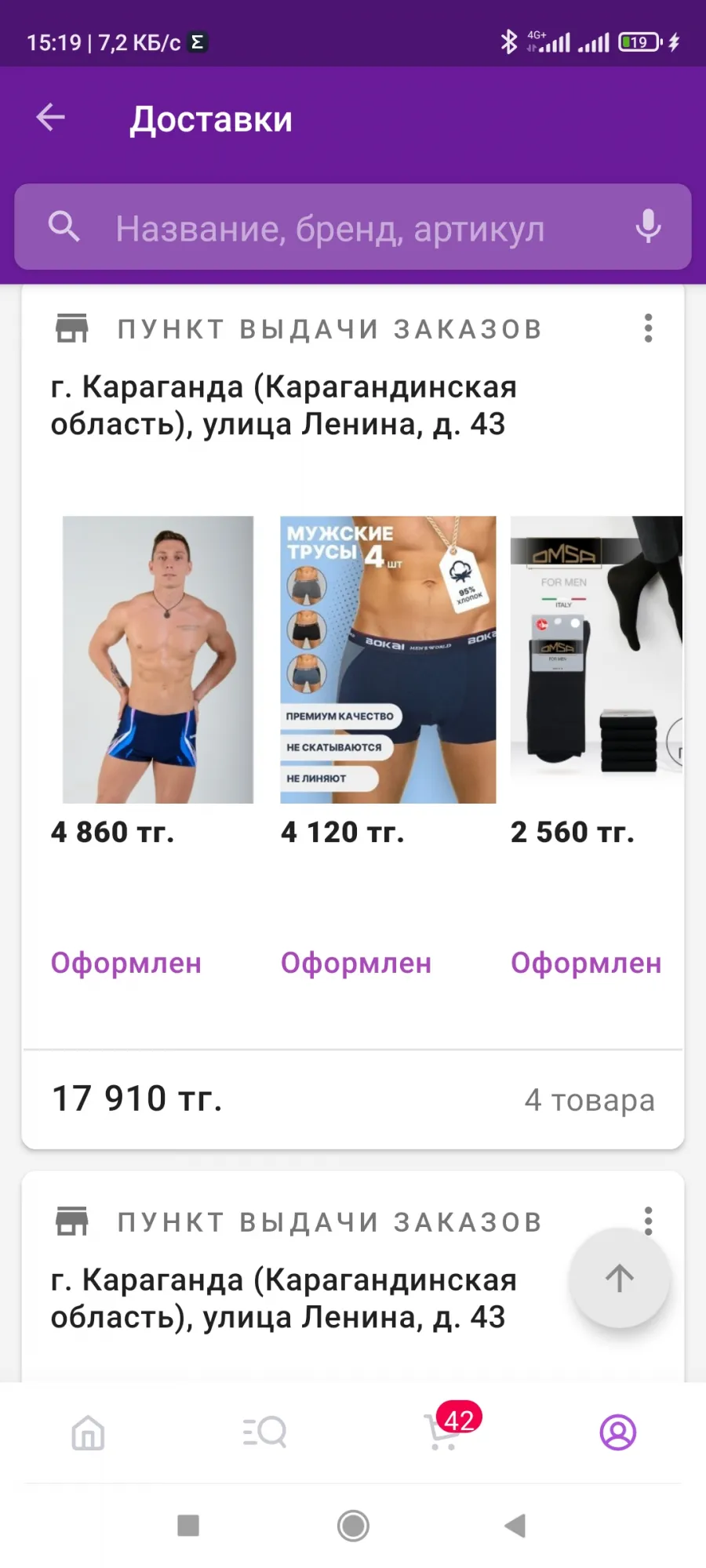Viewport: 706px width, 1568px height.
Task: Open the OMSA socks item priced 2 560 тг.
Action: pos(596,659)
